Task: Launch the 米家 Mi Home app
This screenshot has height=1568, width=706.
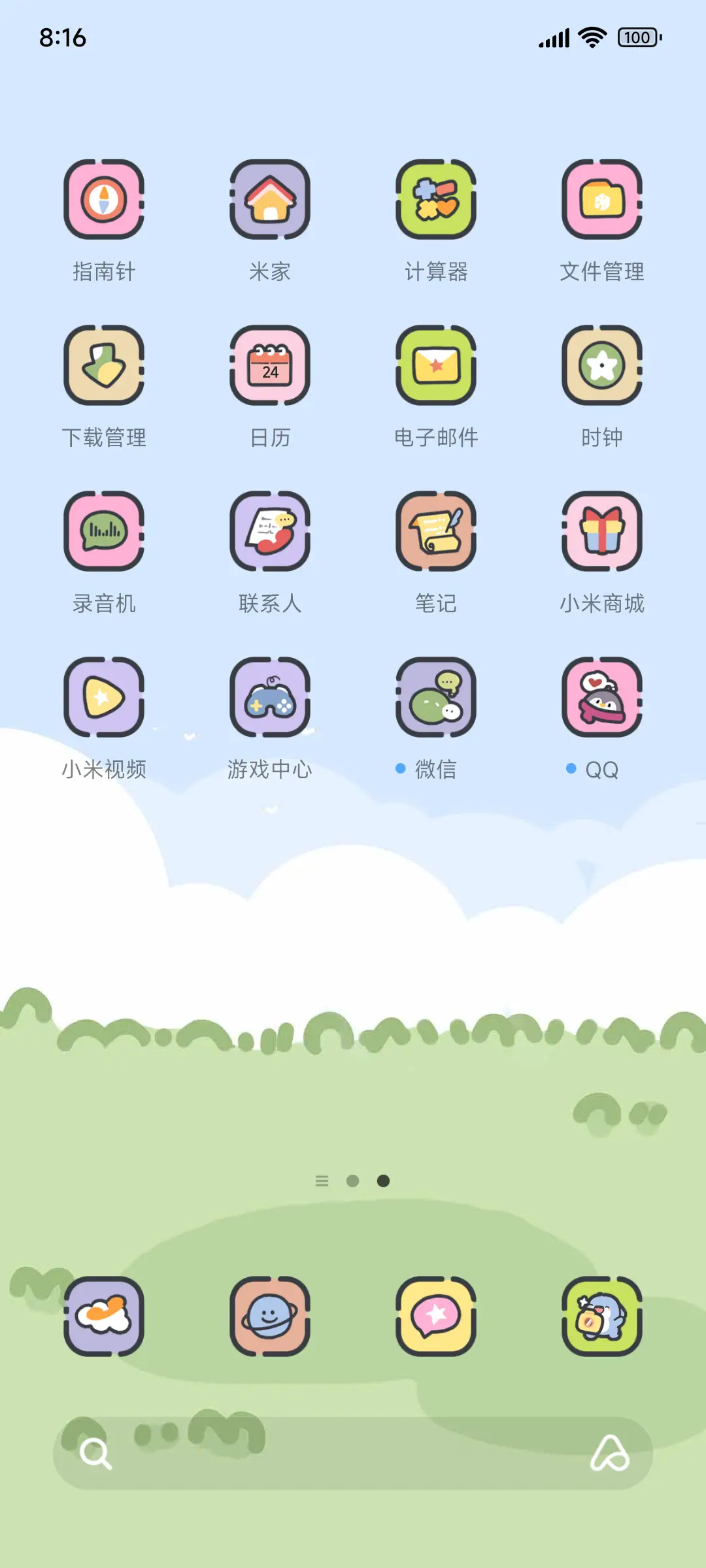Action: tap(270, 199)
